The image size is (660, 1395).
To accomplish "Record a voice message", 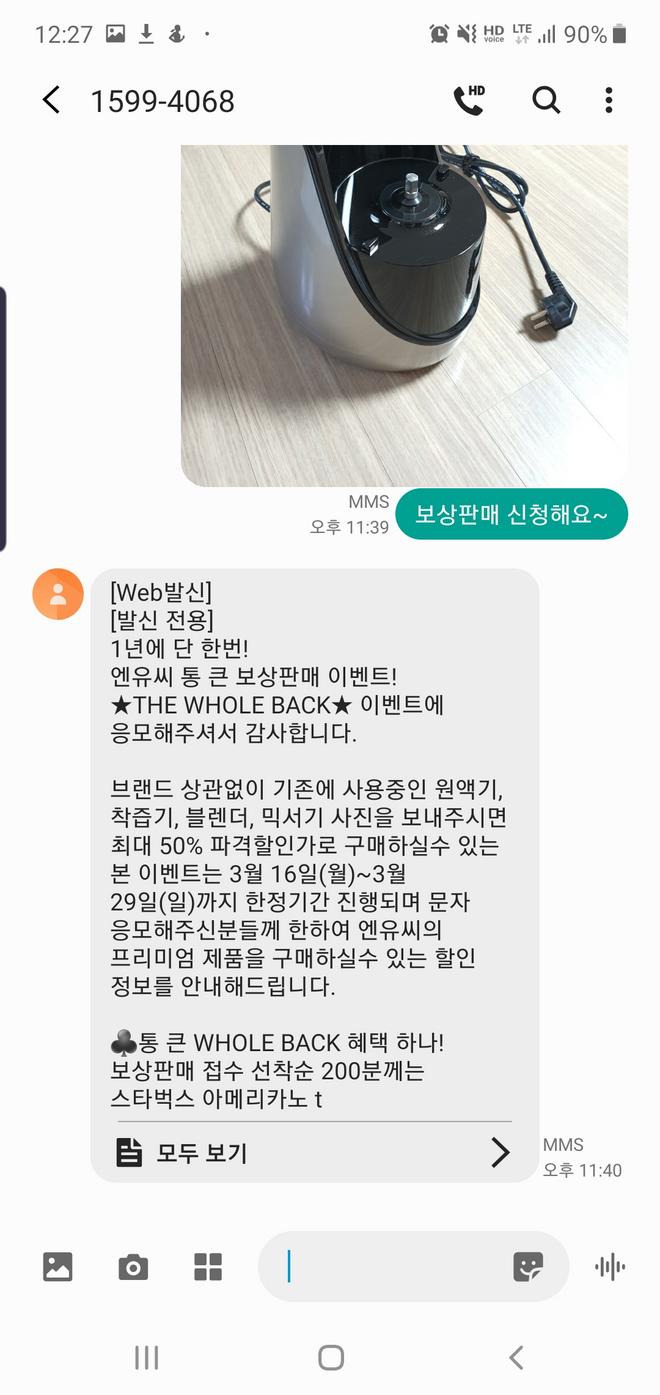I will point(610,1267).
